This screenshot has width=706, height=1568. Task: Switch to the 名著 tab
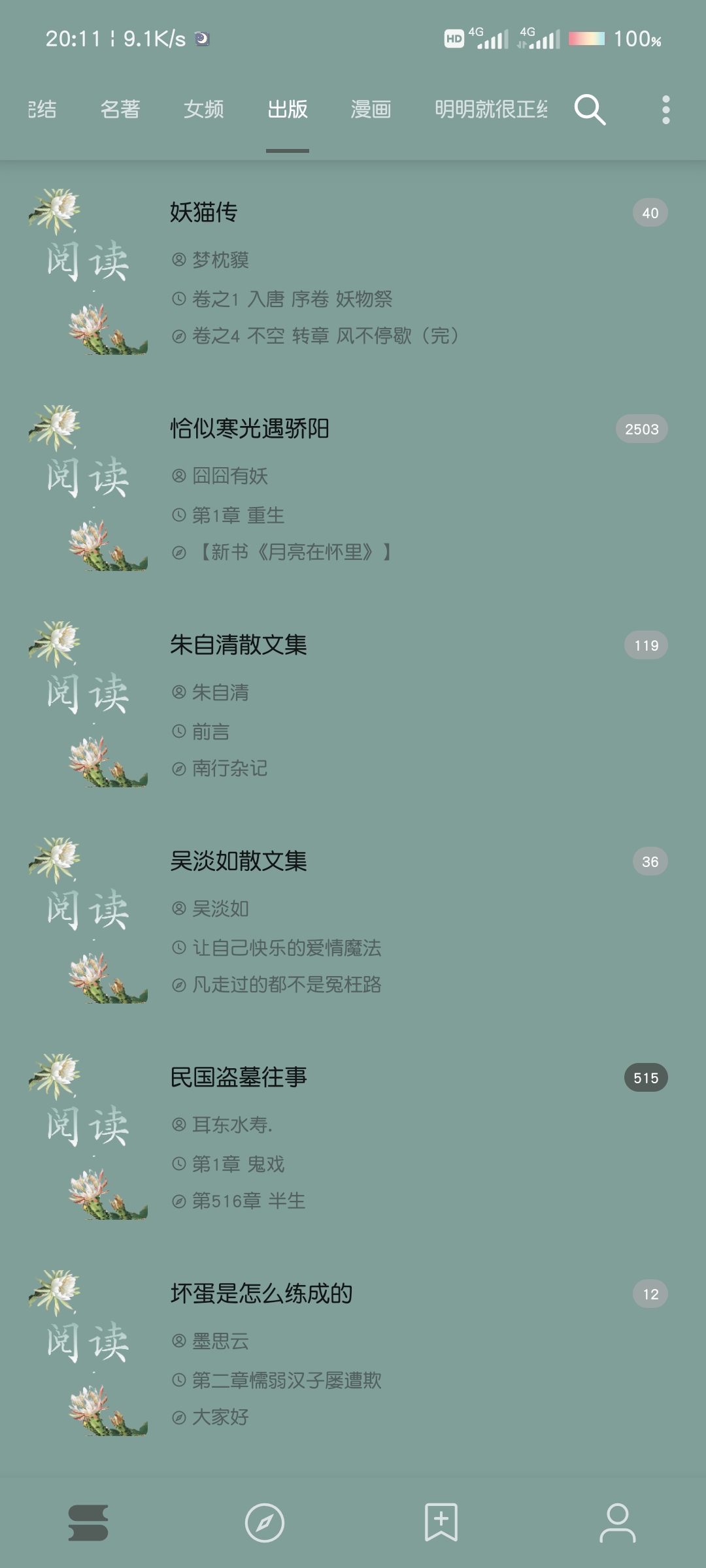(x=120, y=109)
